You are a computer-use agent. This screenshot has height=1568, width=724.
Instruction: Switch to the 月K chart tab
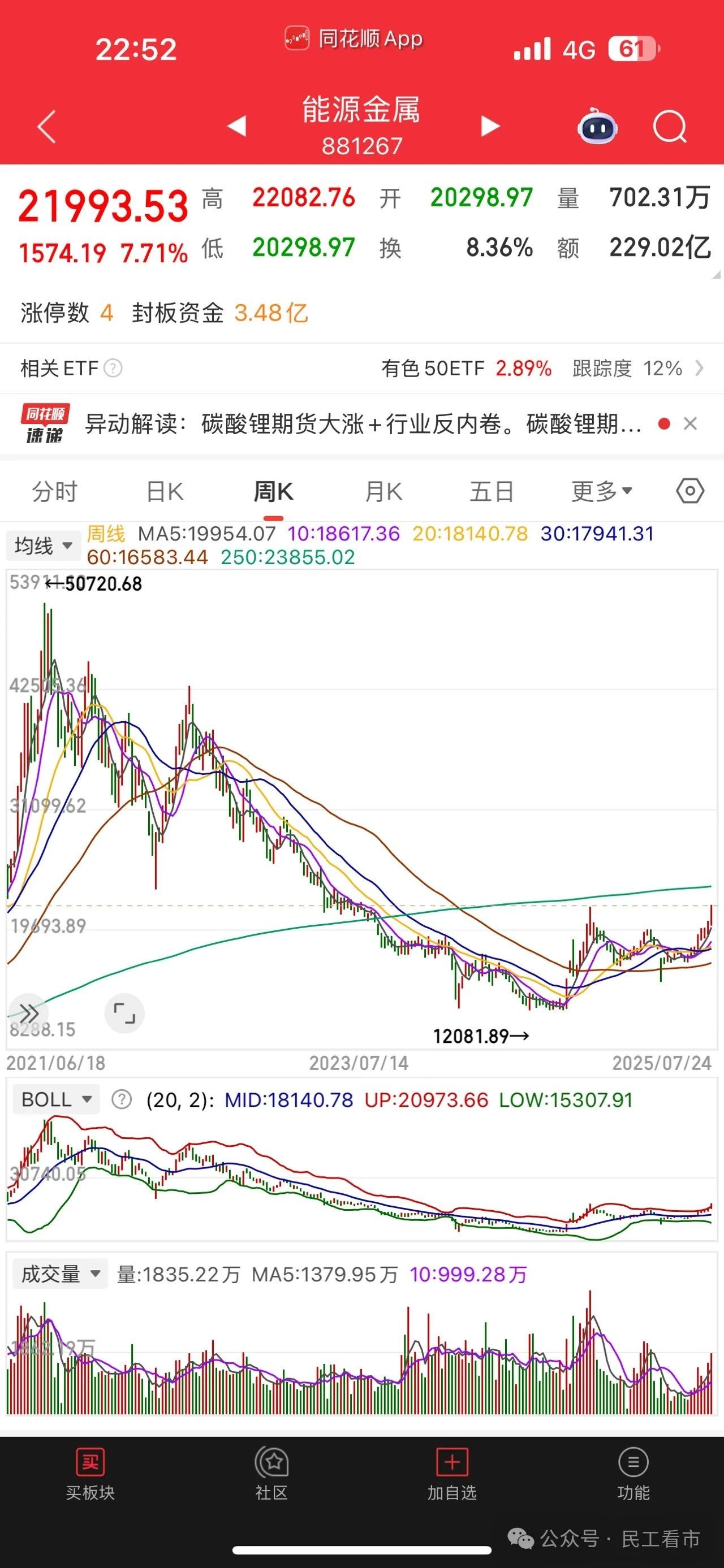[383, 491]
